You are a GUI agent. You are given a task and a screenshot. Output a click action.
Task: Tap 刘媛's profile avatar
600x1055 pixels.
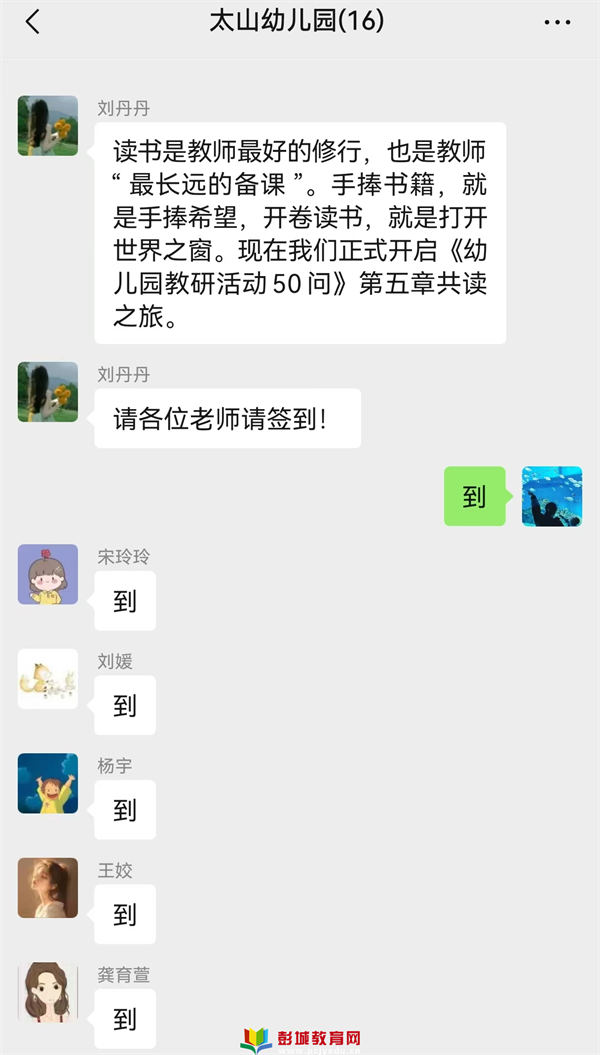(48, 679)
